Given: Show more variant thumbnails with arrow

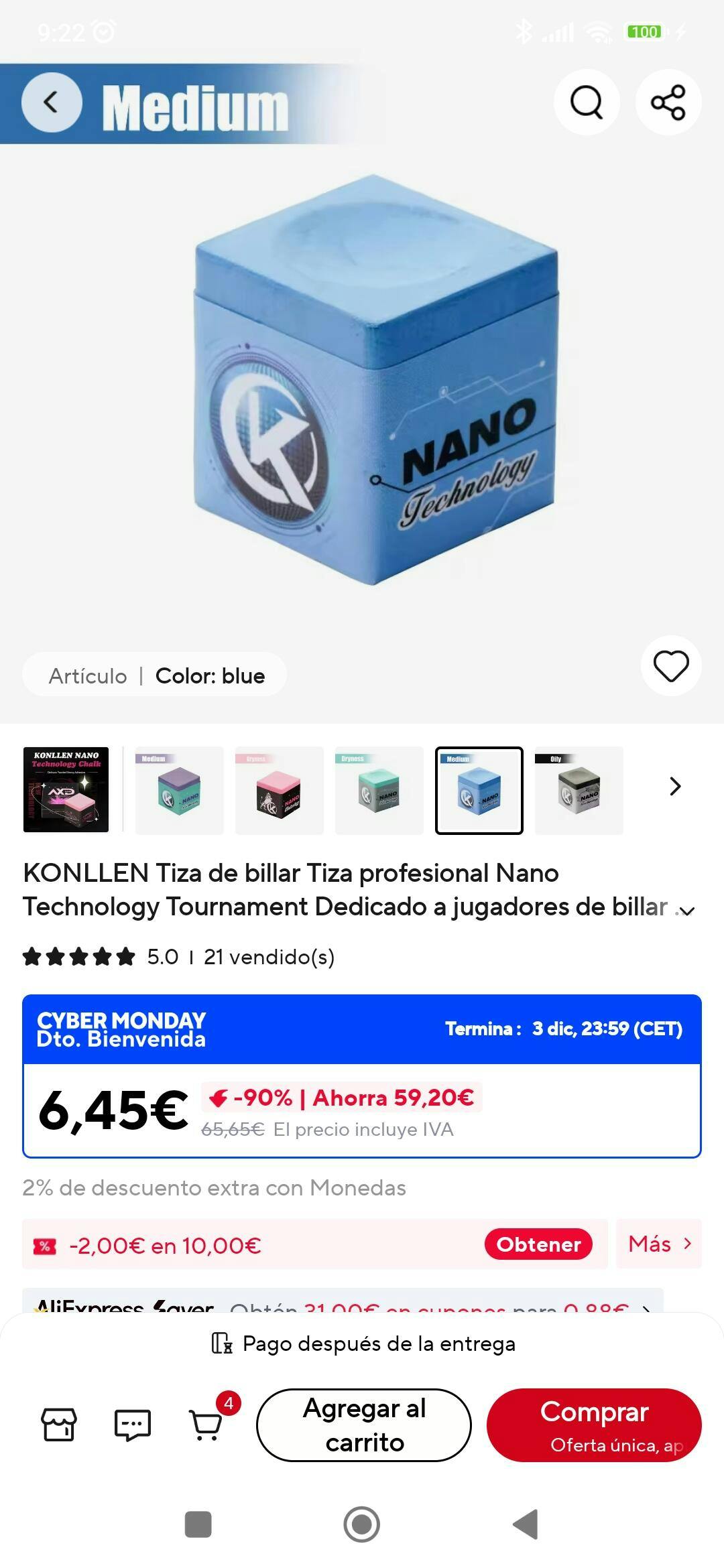Looking at the screenshot, I should (x=675, y=786).
